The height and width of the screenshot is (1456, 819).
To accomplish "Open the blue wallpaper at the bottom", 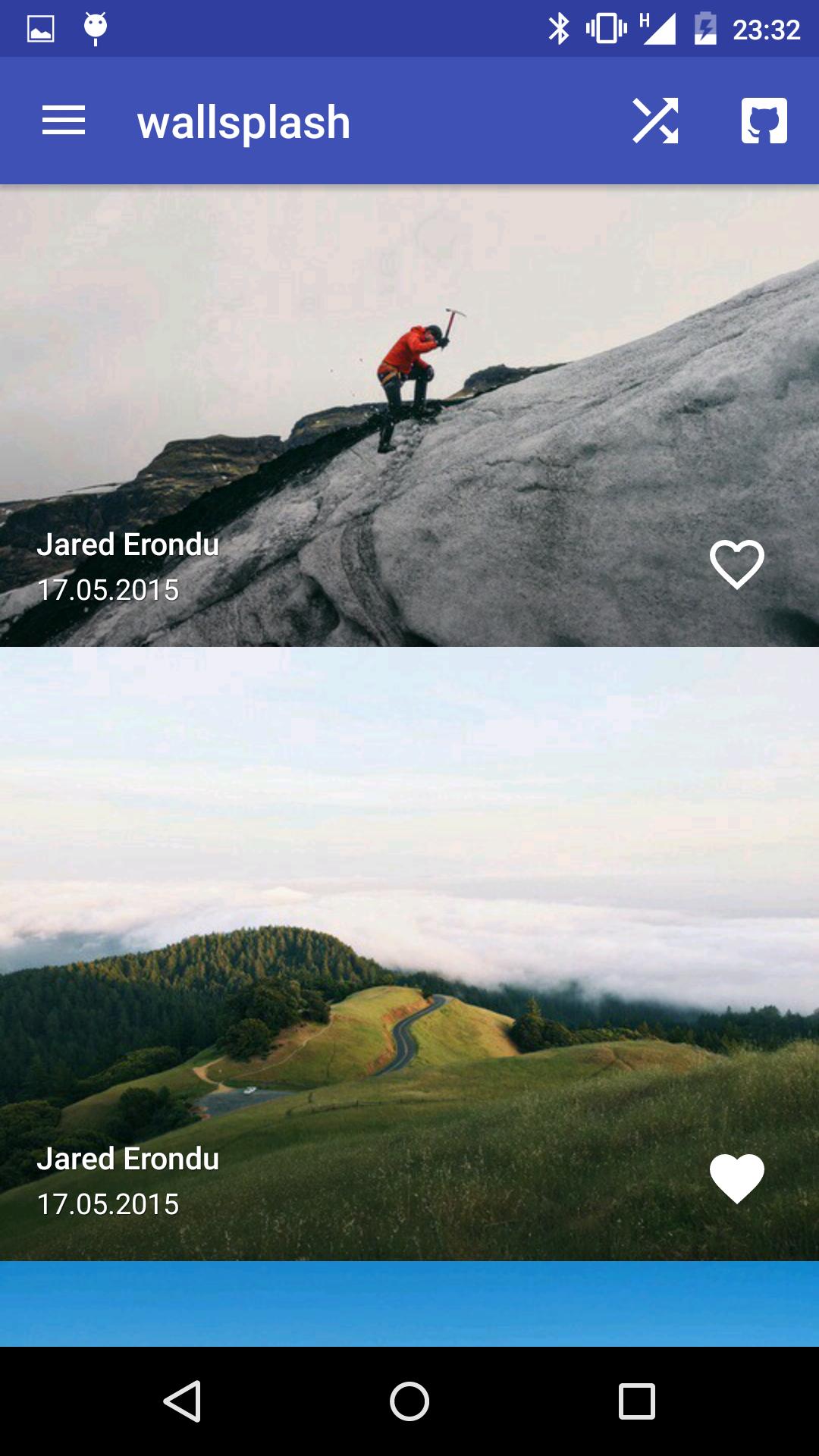I will (x=409, y=1304).
